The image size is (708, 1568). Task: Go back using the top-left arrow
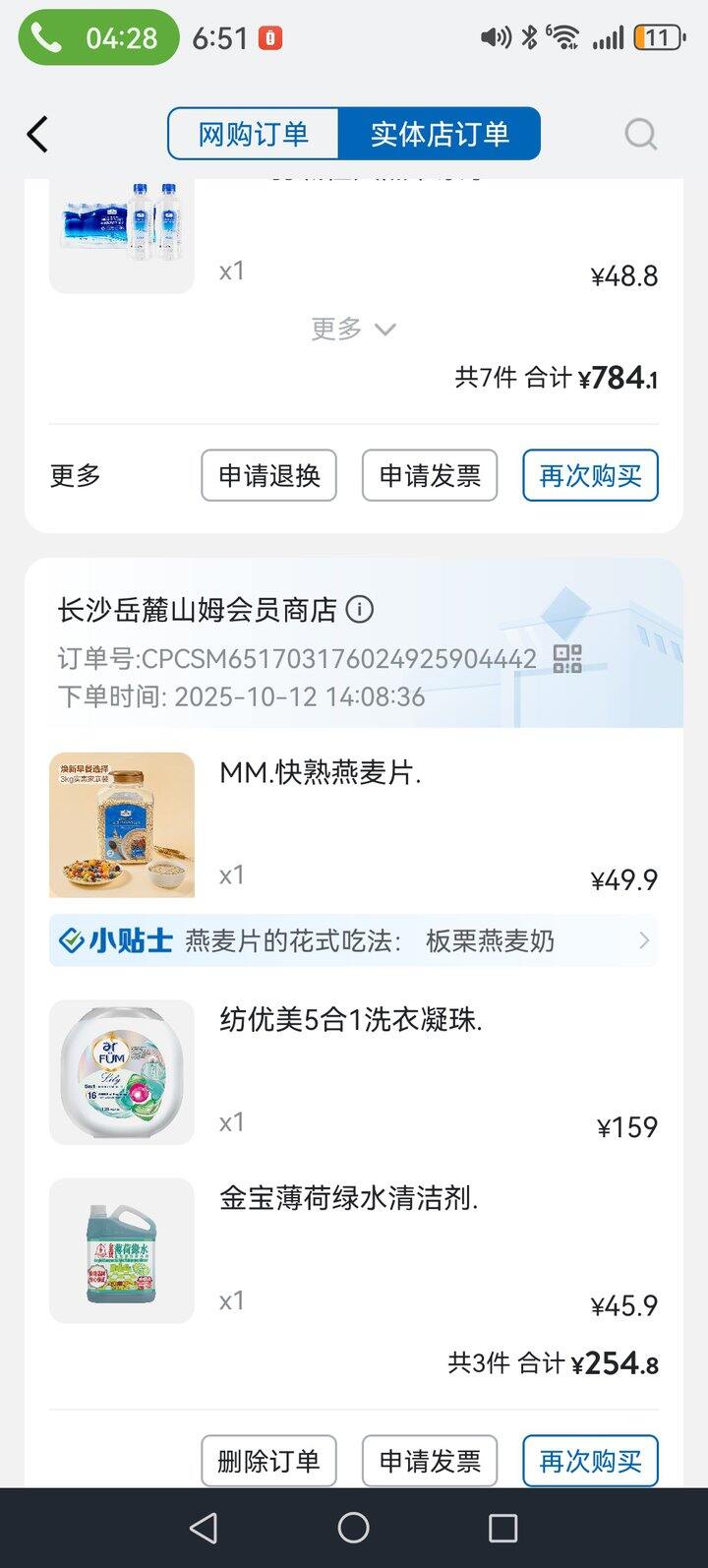tap(37, 134)
